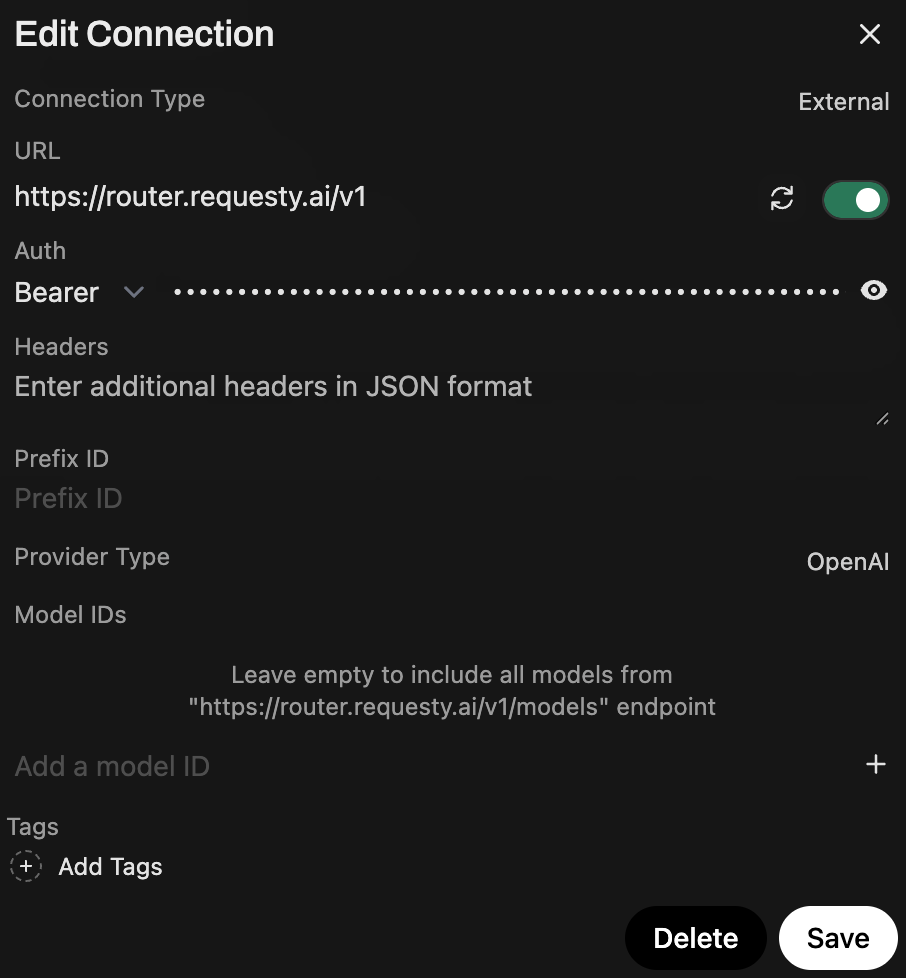Viewport: 906px width, 978px height.
Task: Click the plus icon to add a model ID
Action: [875, 763]
